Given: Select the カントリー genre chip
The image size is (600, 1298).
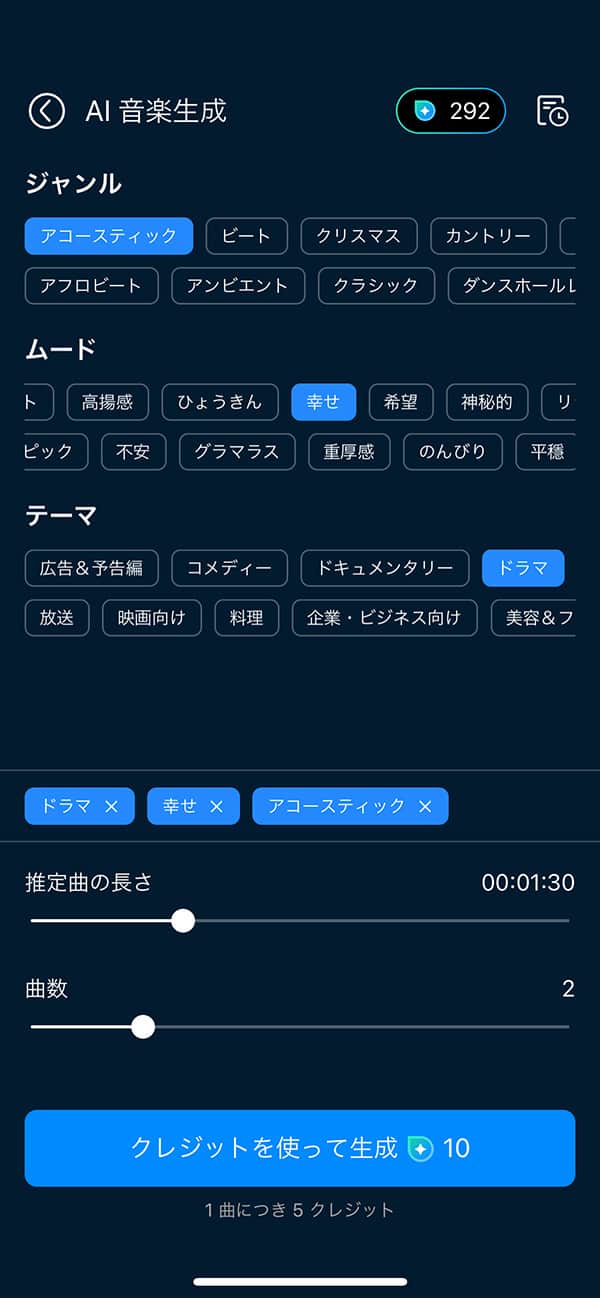Looking at the screenshot, I should (488, 236).
